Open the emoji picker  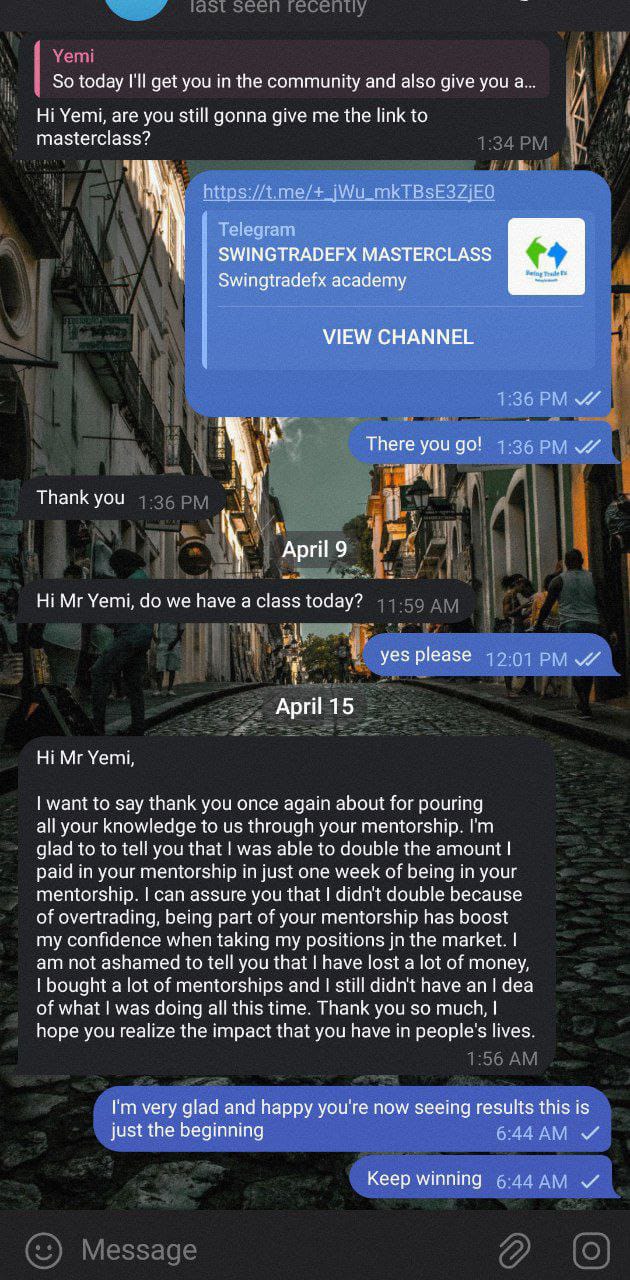(43, 1249)
